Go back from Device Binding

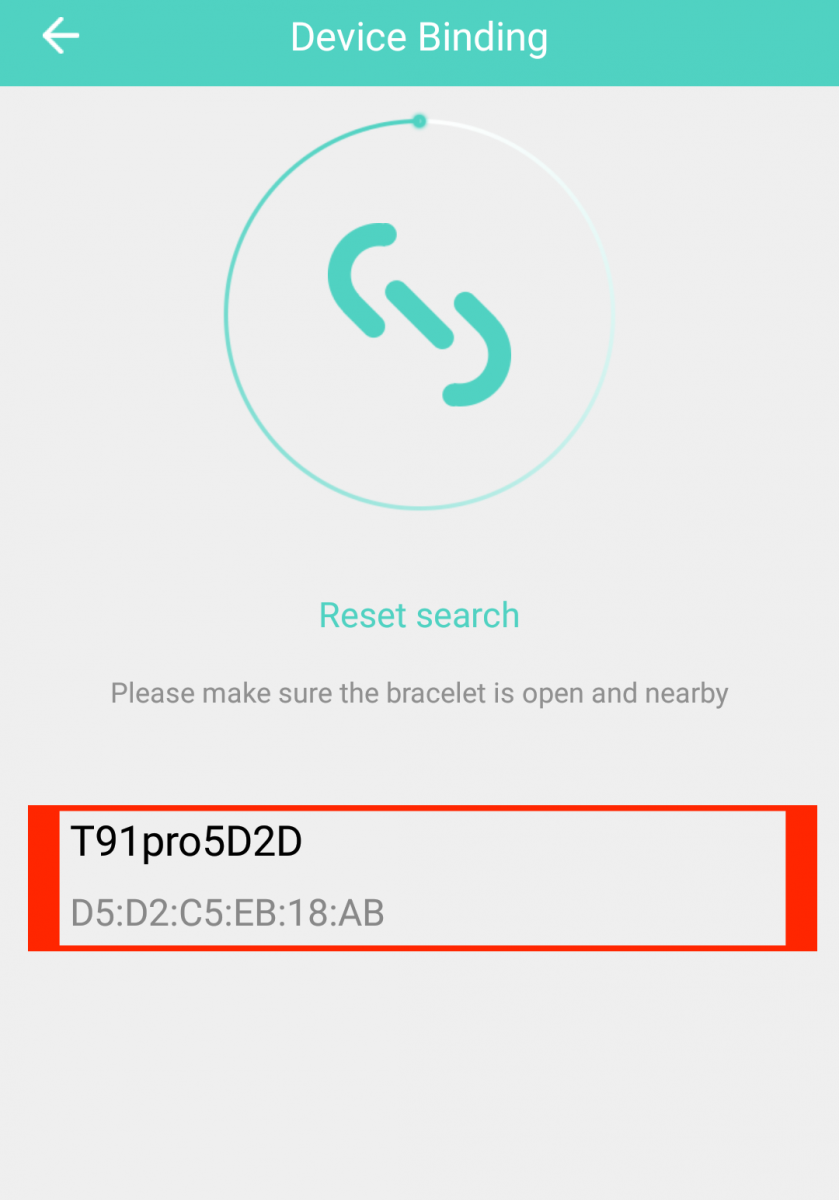click(60, 37)
